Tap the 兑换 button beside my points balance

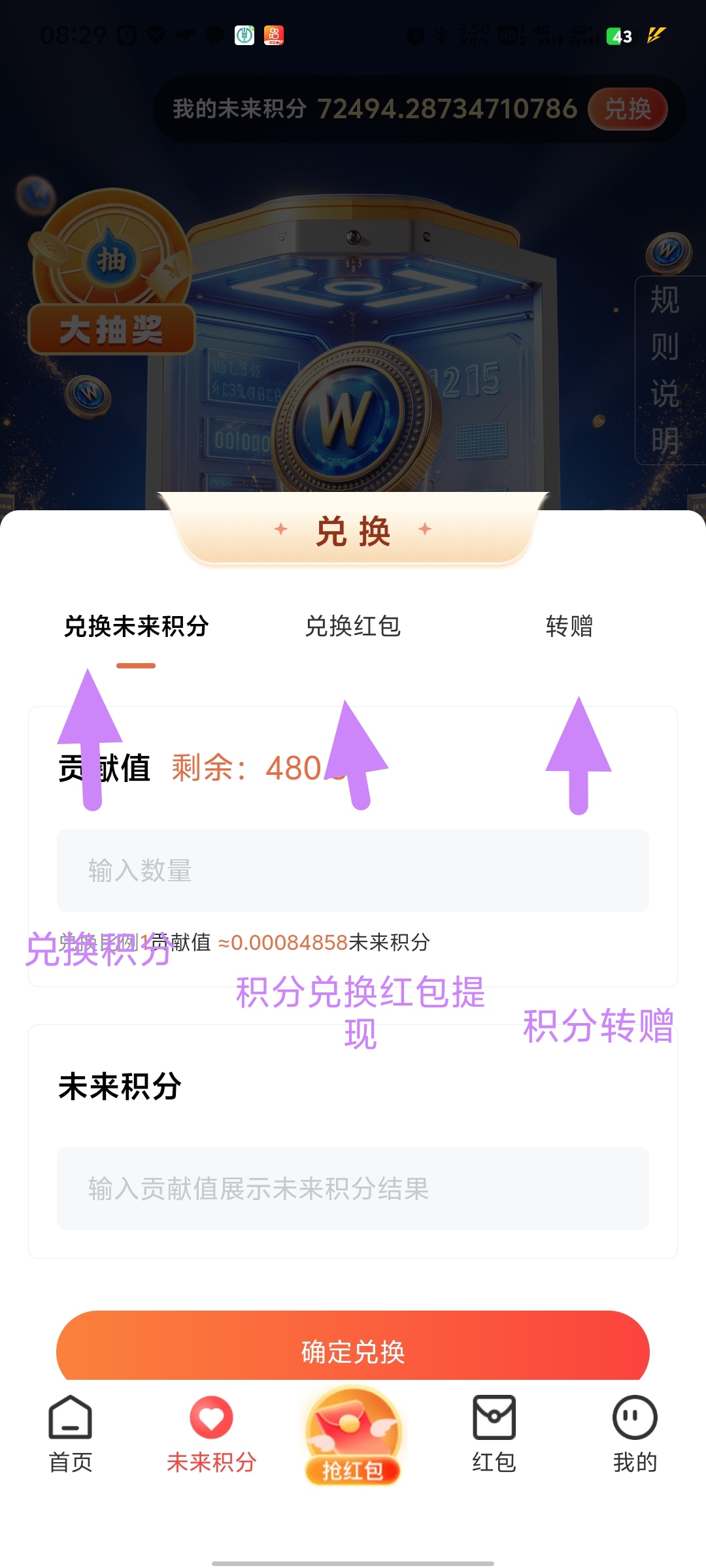pos(628,108)
